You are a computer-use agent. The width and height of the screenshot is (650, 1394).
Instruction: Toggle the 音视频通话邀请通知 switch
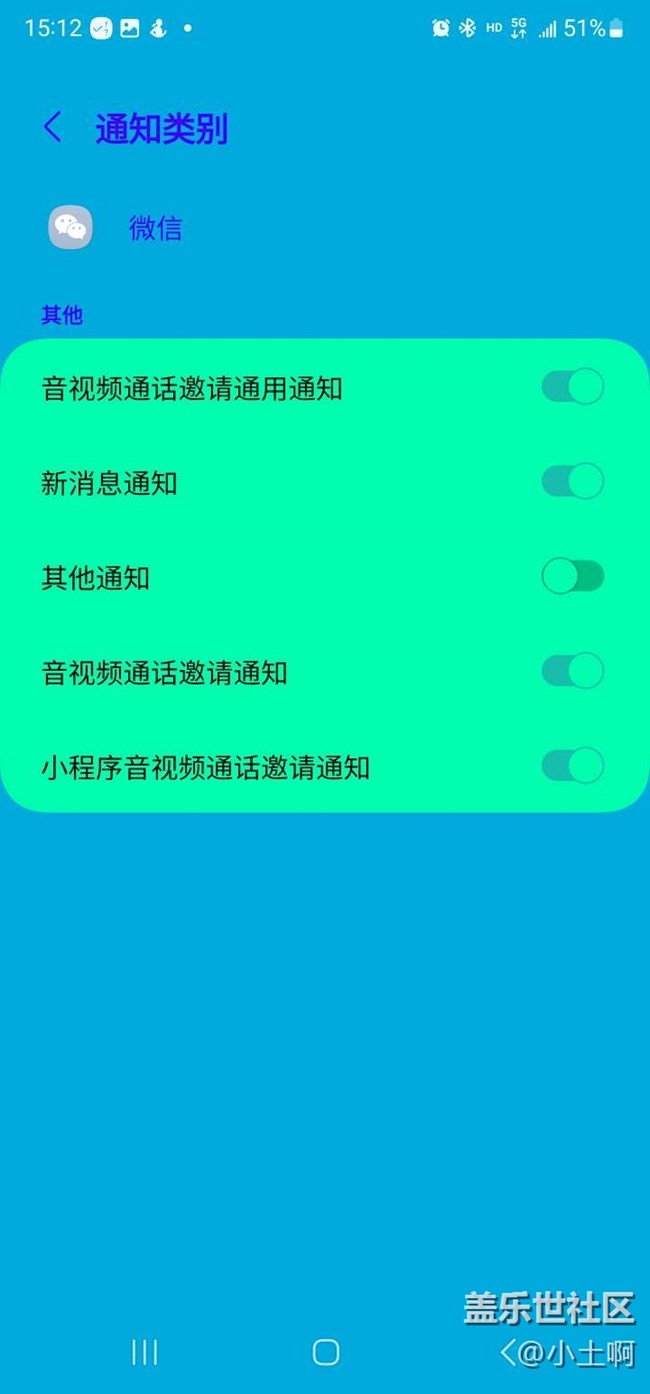click(573, 671)
